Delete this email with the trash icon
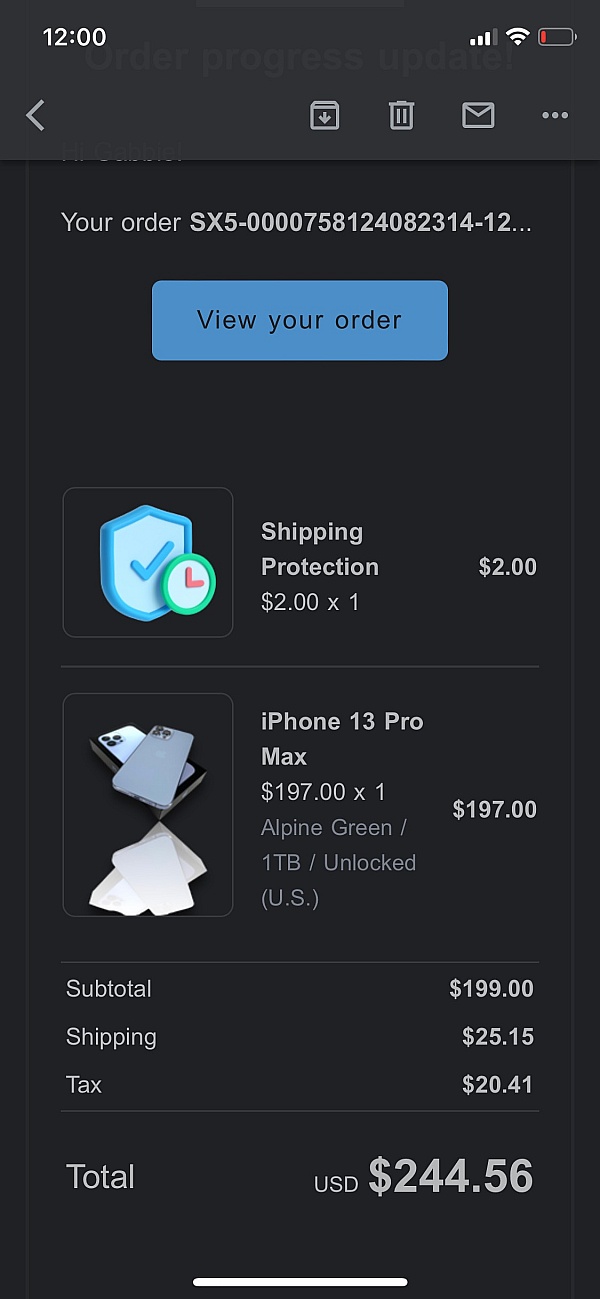The image size is (600, 1299). click(x=401, y=116)
